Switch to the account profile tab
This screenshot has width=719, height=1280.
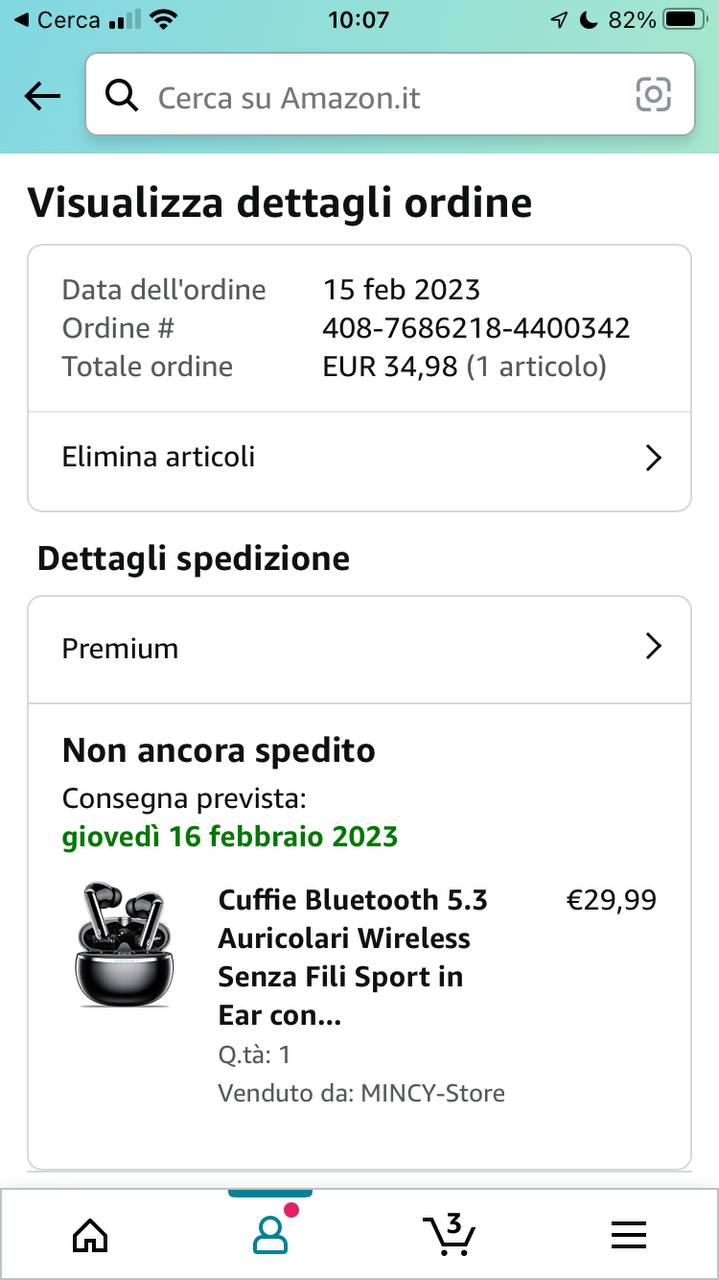pyautogui.click(x=270, y=1236)
